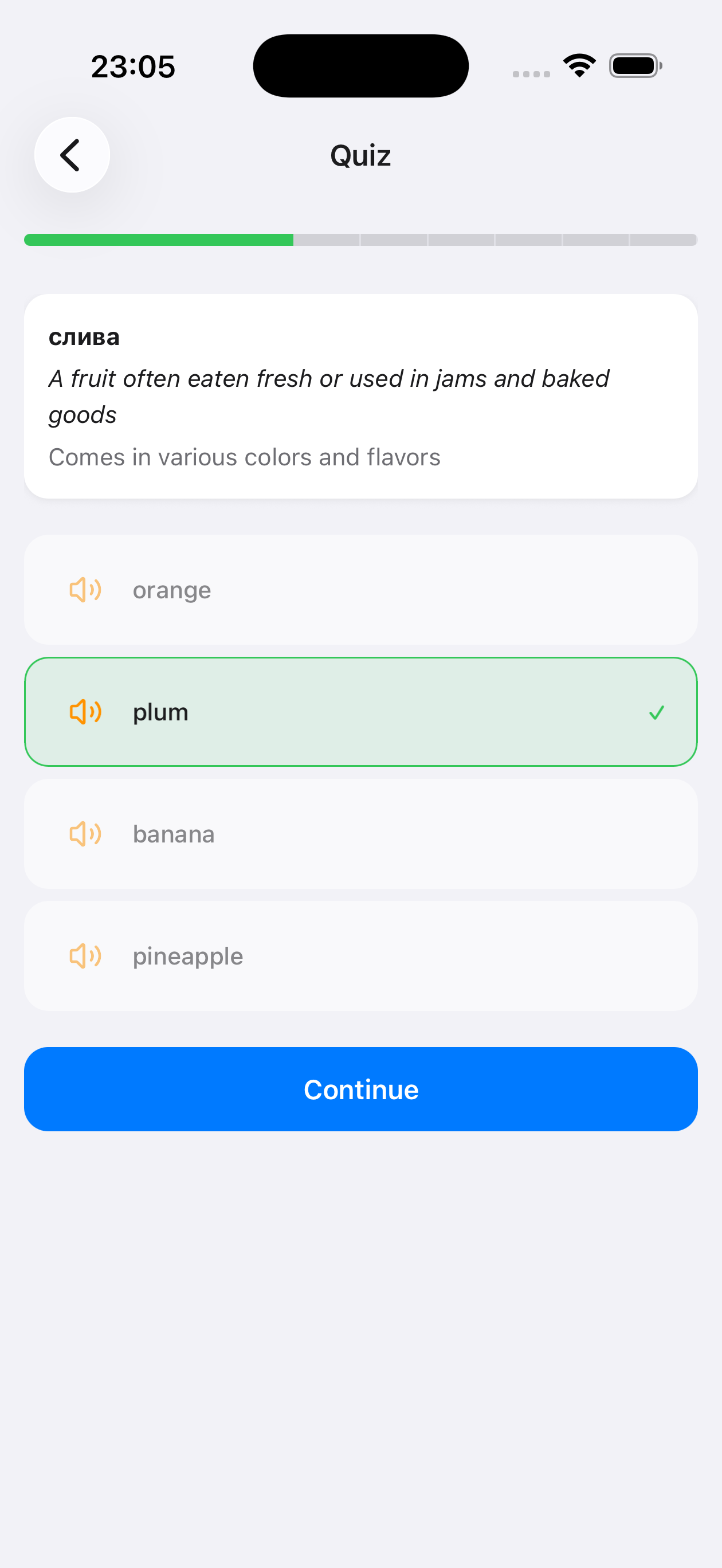Play pronunciation audio for plum
The height and width of the screenshot is (1568, 722).
85,712
